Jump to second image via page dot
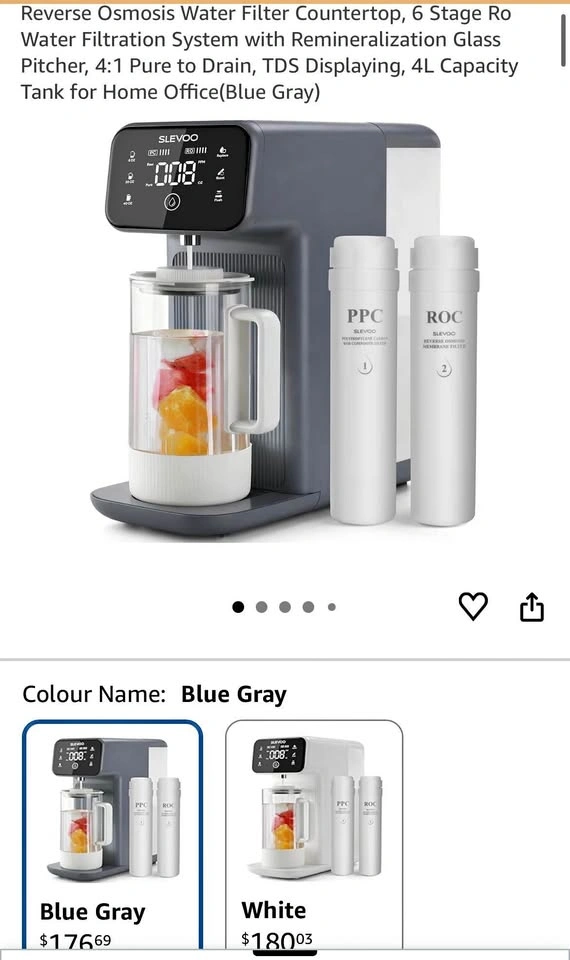 pos(261,607)
